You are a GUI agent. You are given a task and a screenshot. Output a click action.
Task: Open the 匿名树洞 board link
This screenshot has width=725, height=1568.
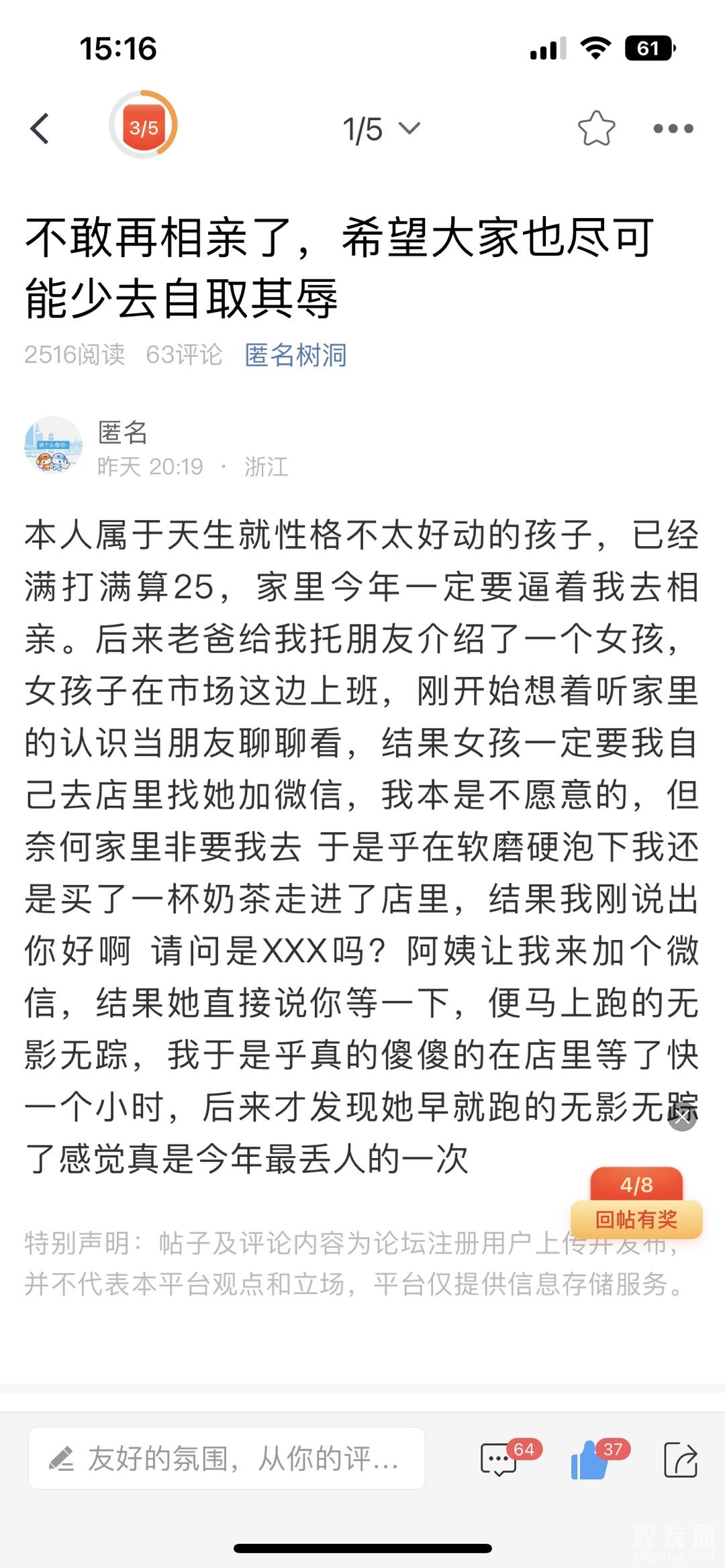coord(295,355)
